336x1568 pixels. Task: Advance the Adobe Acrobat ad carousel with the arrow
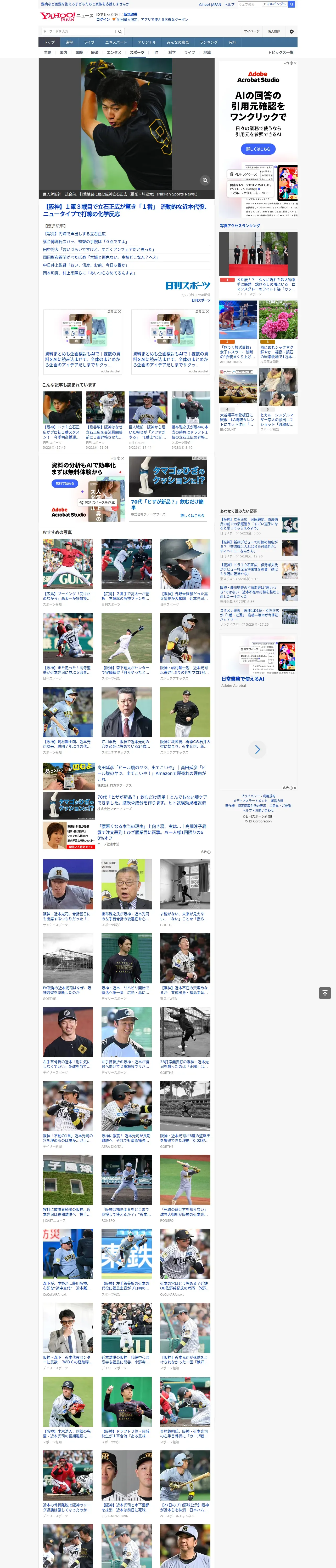pos(257,749)
